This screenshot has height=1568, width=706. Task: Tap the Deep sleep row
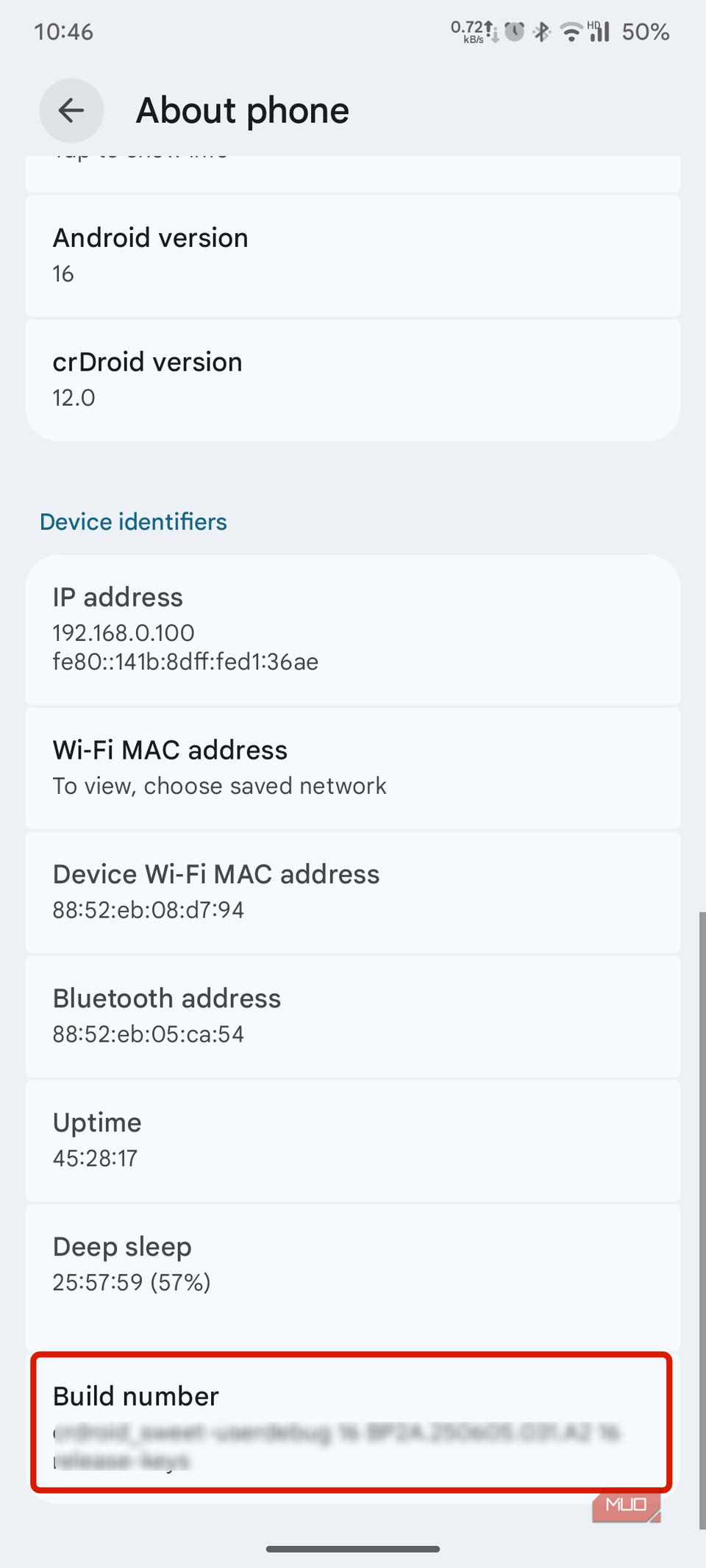(x=353, y=1264)
